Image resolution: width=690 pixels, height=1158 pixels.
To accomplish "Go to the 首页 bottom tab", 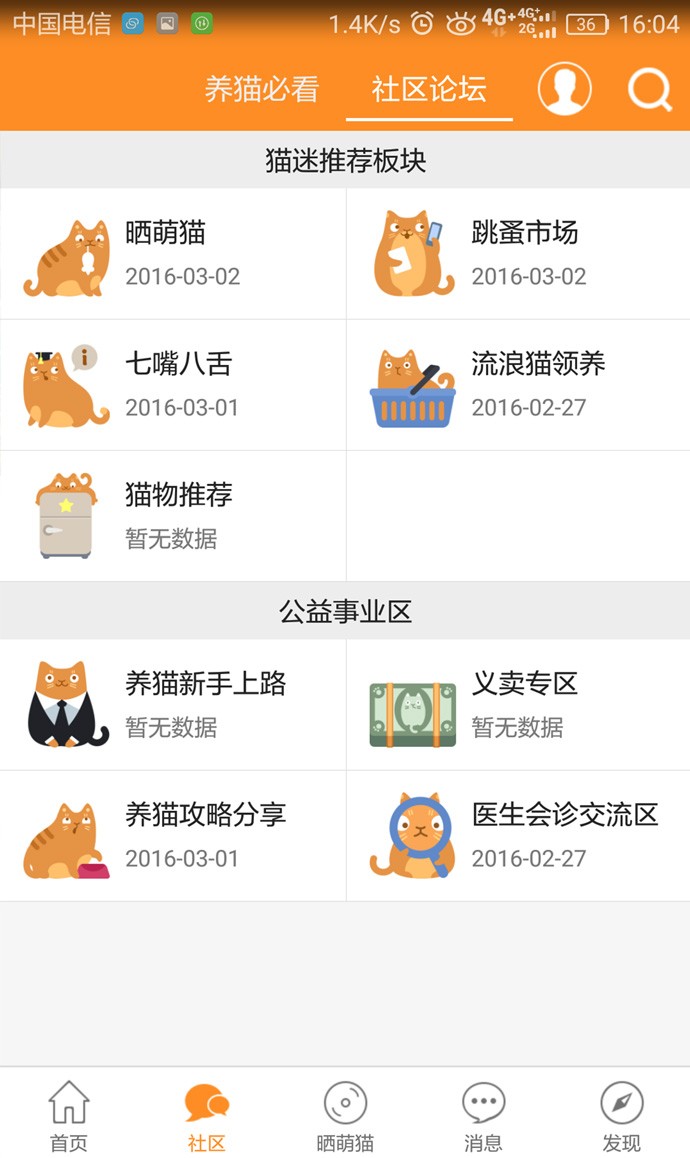I will point(69,1115).
